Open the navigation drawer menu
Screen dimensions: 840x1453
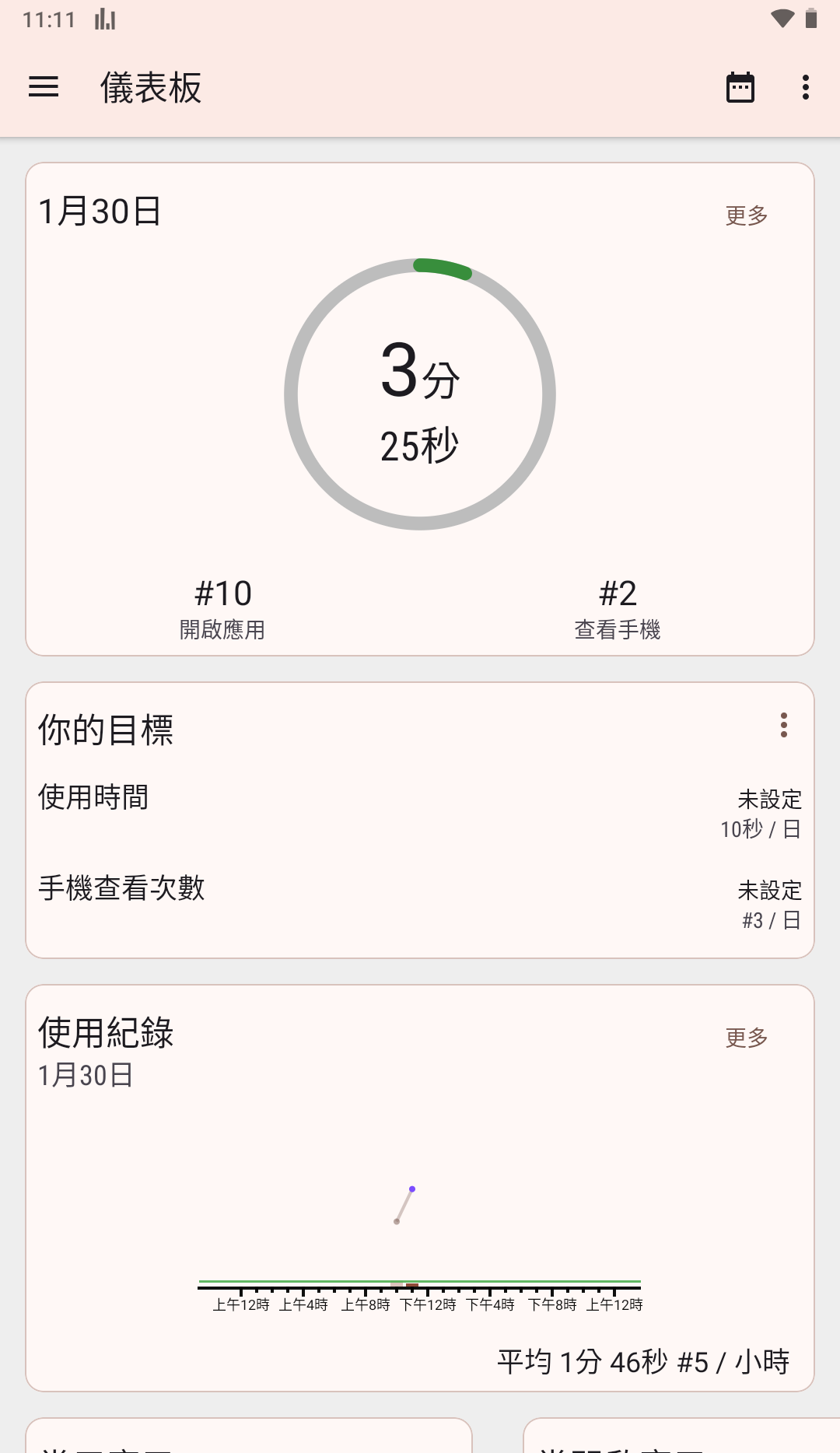[x=44, y=87]
